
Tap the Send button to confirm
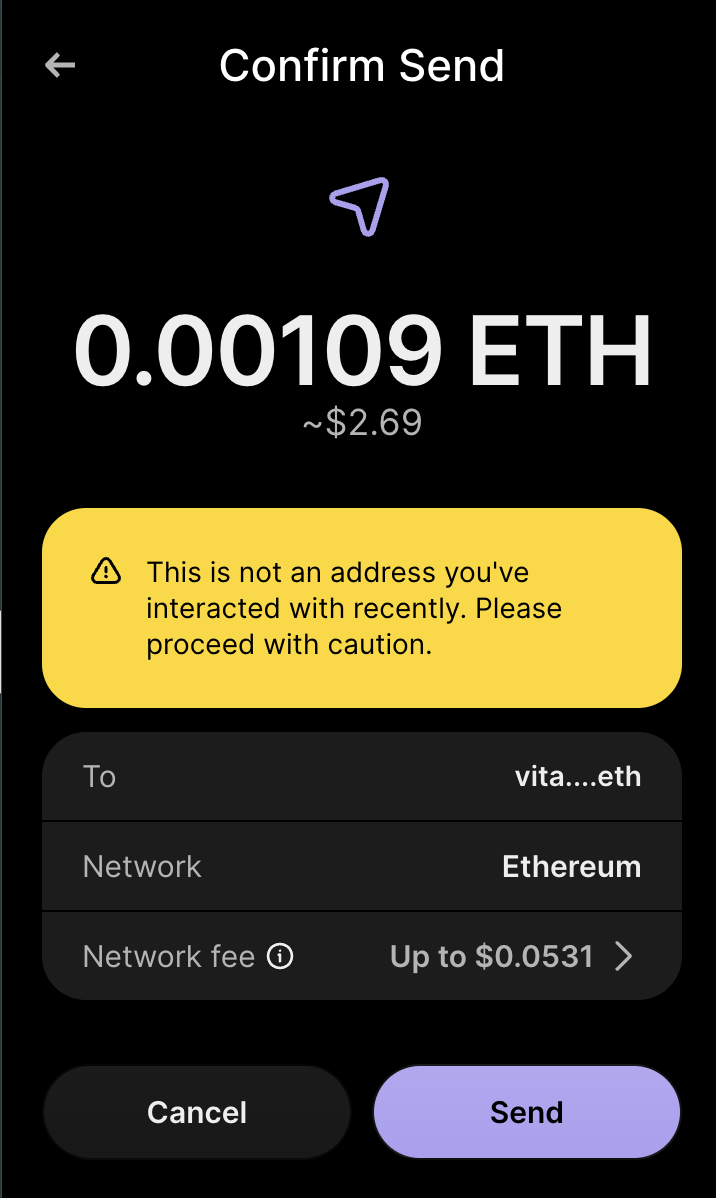[x=526, y=1112]
